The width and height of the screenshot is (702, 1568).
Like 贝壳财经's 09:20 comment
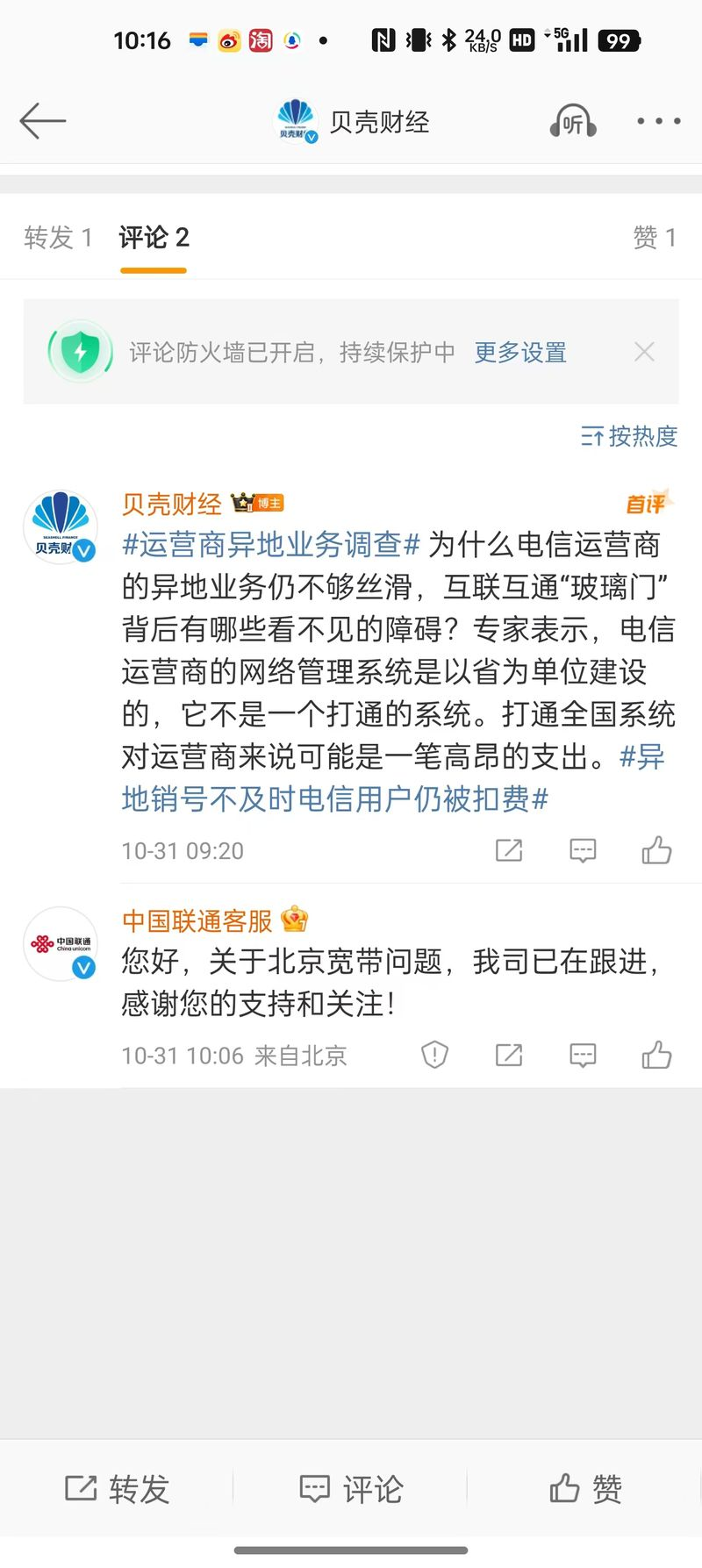coord(656,850)
